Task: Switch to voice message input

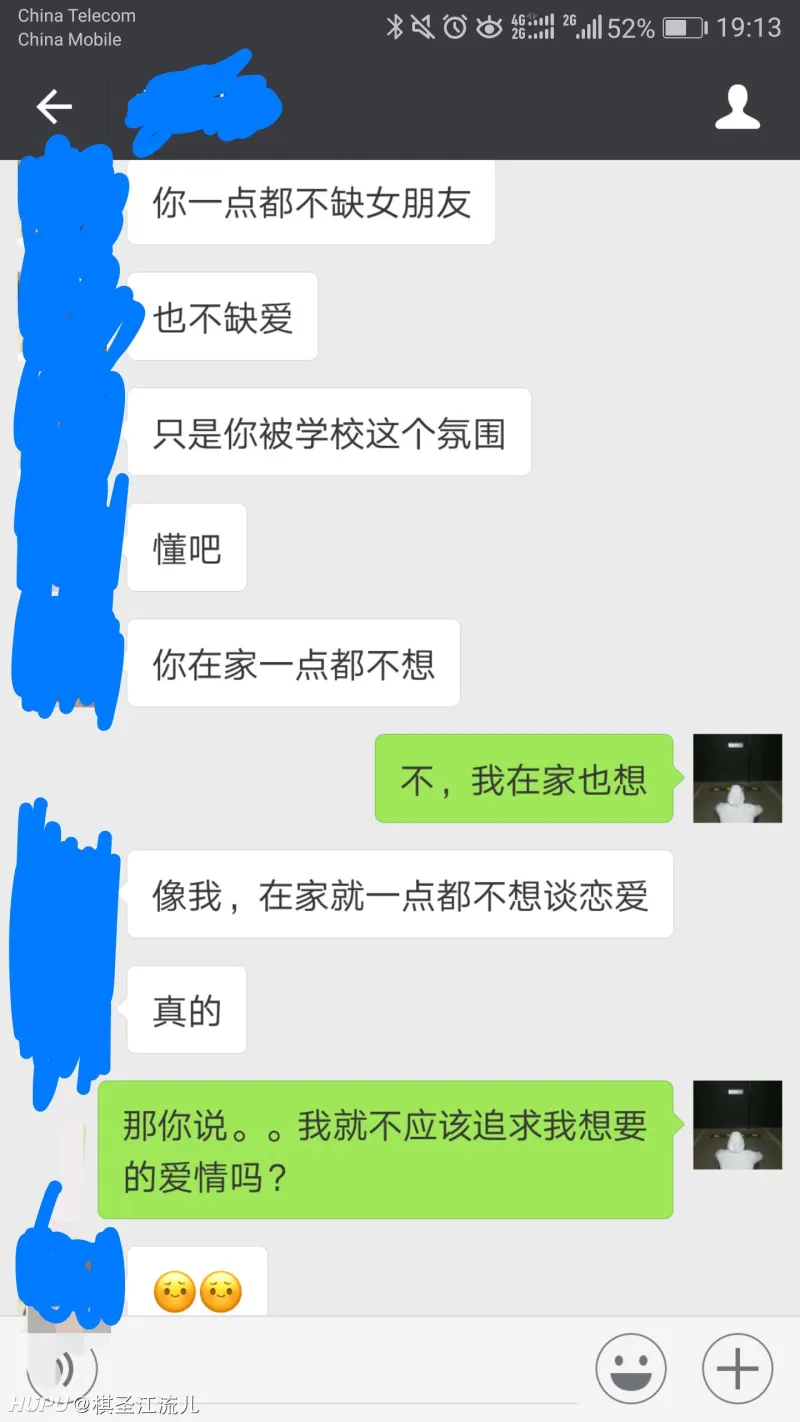Action: 62,1368
